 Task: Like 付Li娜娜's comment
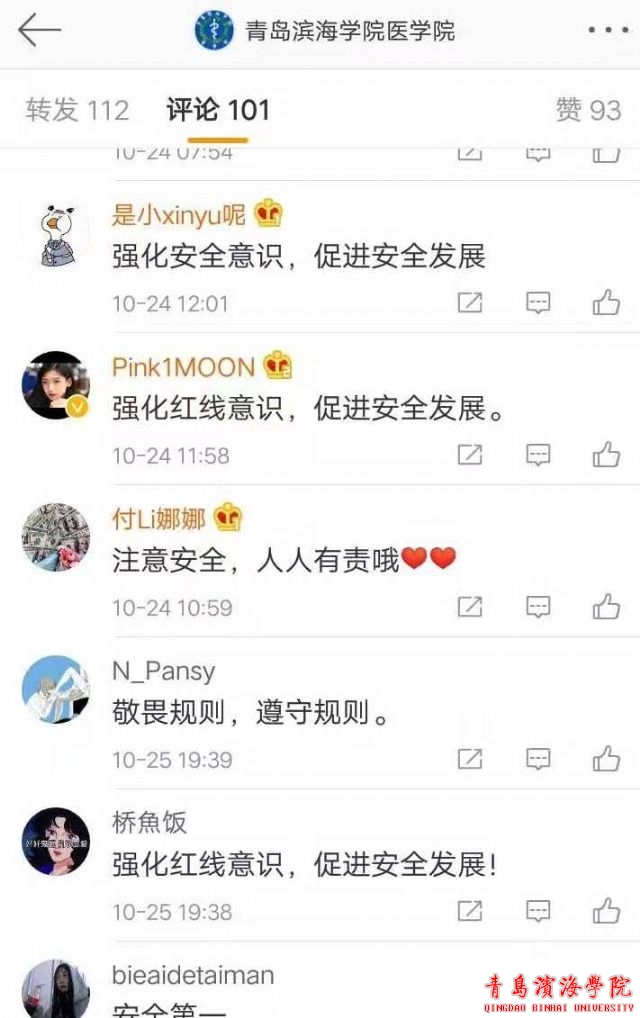click(606, 607)
